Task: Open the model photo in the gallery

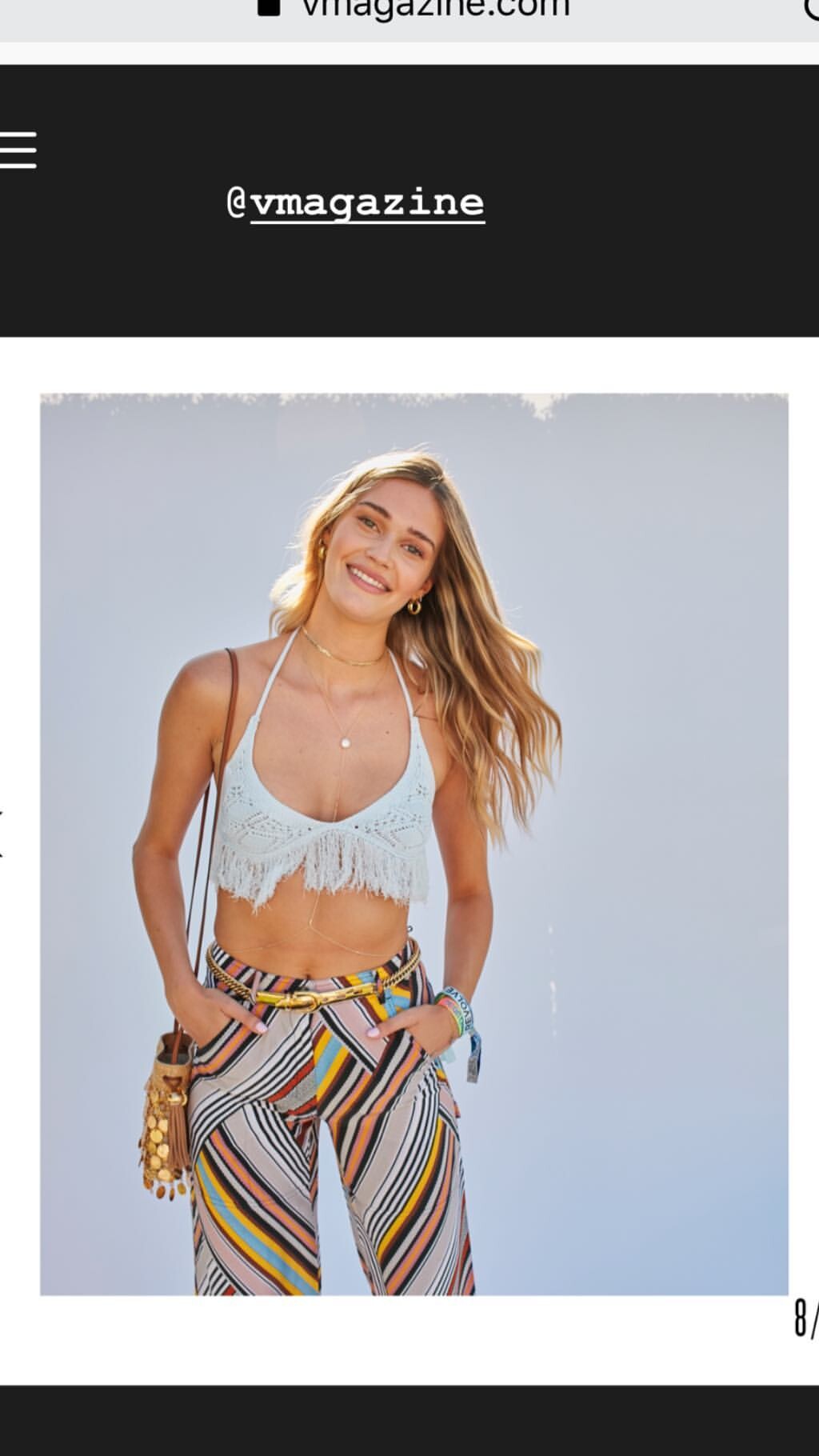Action: point(414,844)
